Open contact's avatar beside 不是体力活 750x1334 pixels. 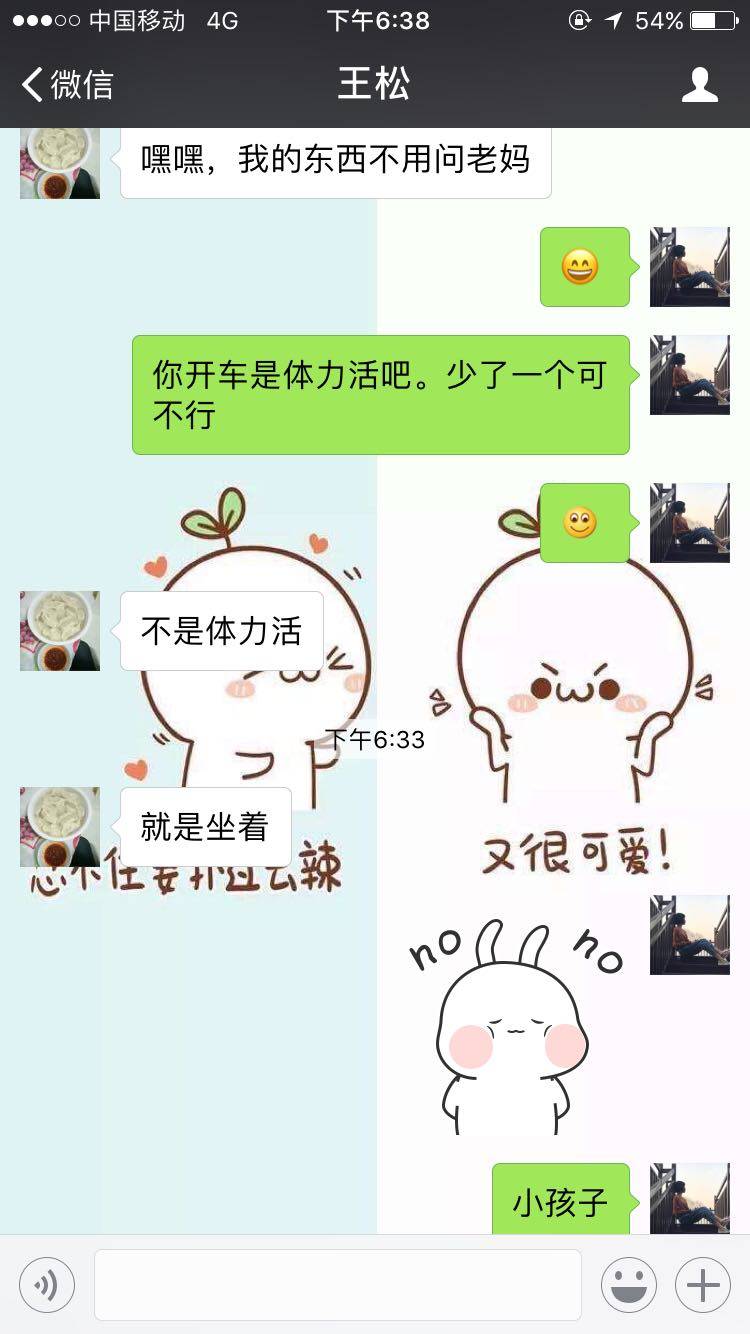click(x=60, y=631)
